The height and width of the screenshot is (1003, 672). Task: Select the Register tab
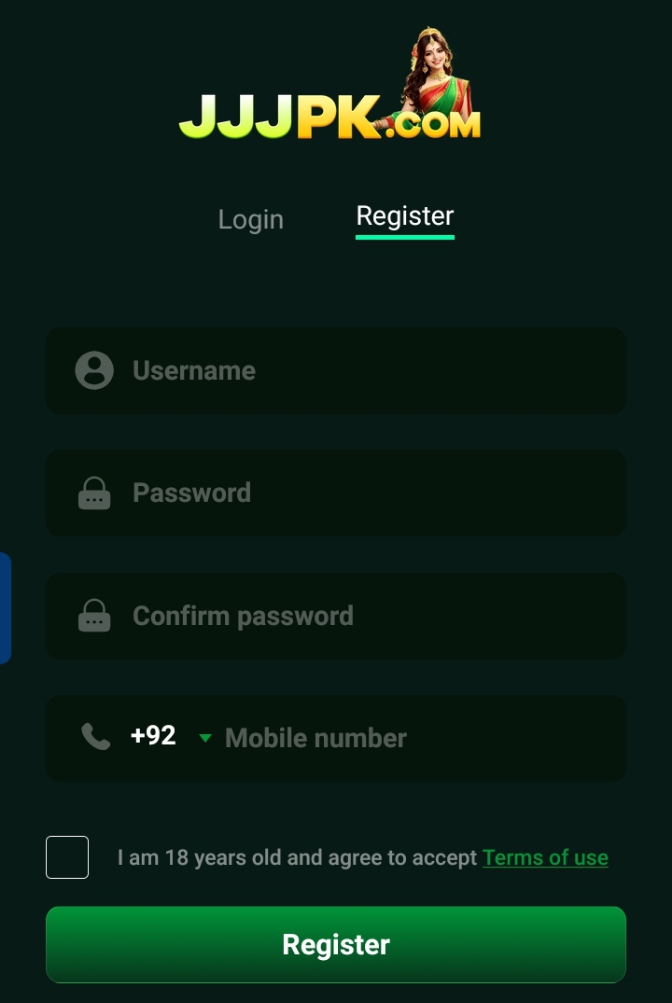[404, 217]
